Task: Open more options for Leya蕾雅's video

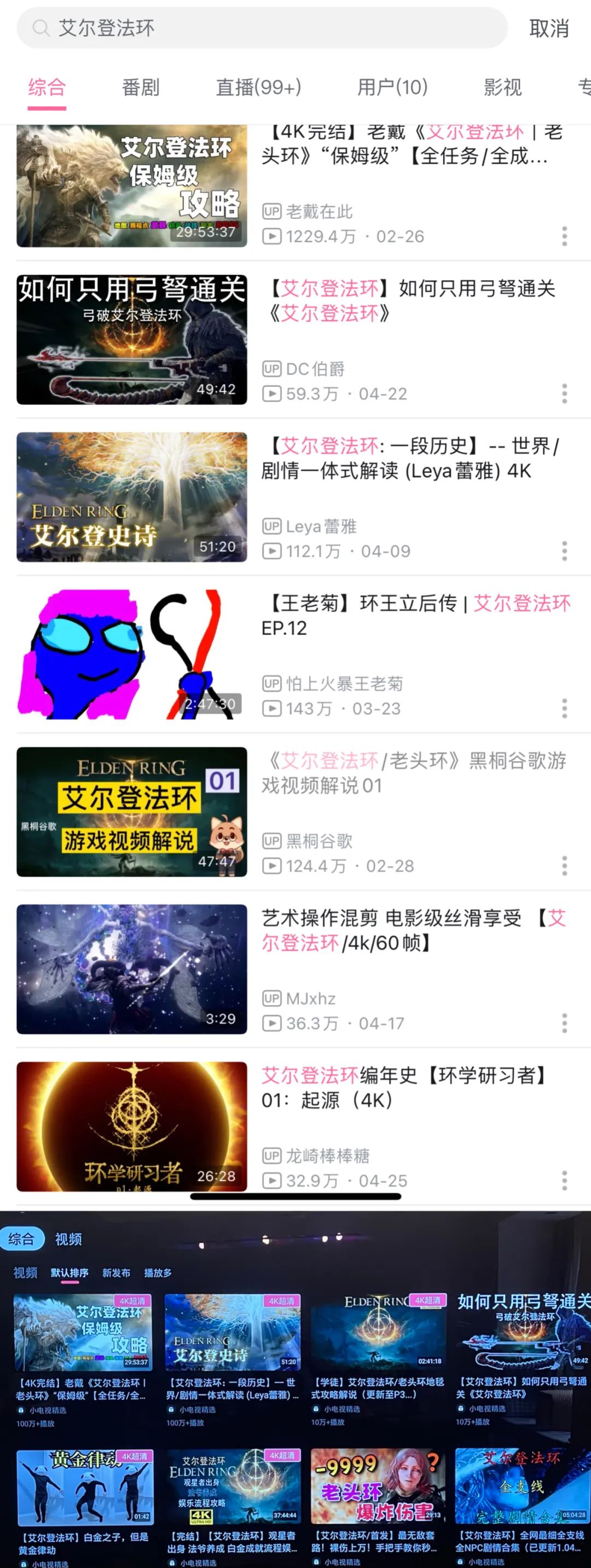Action: point(564,551)
